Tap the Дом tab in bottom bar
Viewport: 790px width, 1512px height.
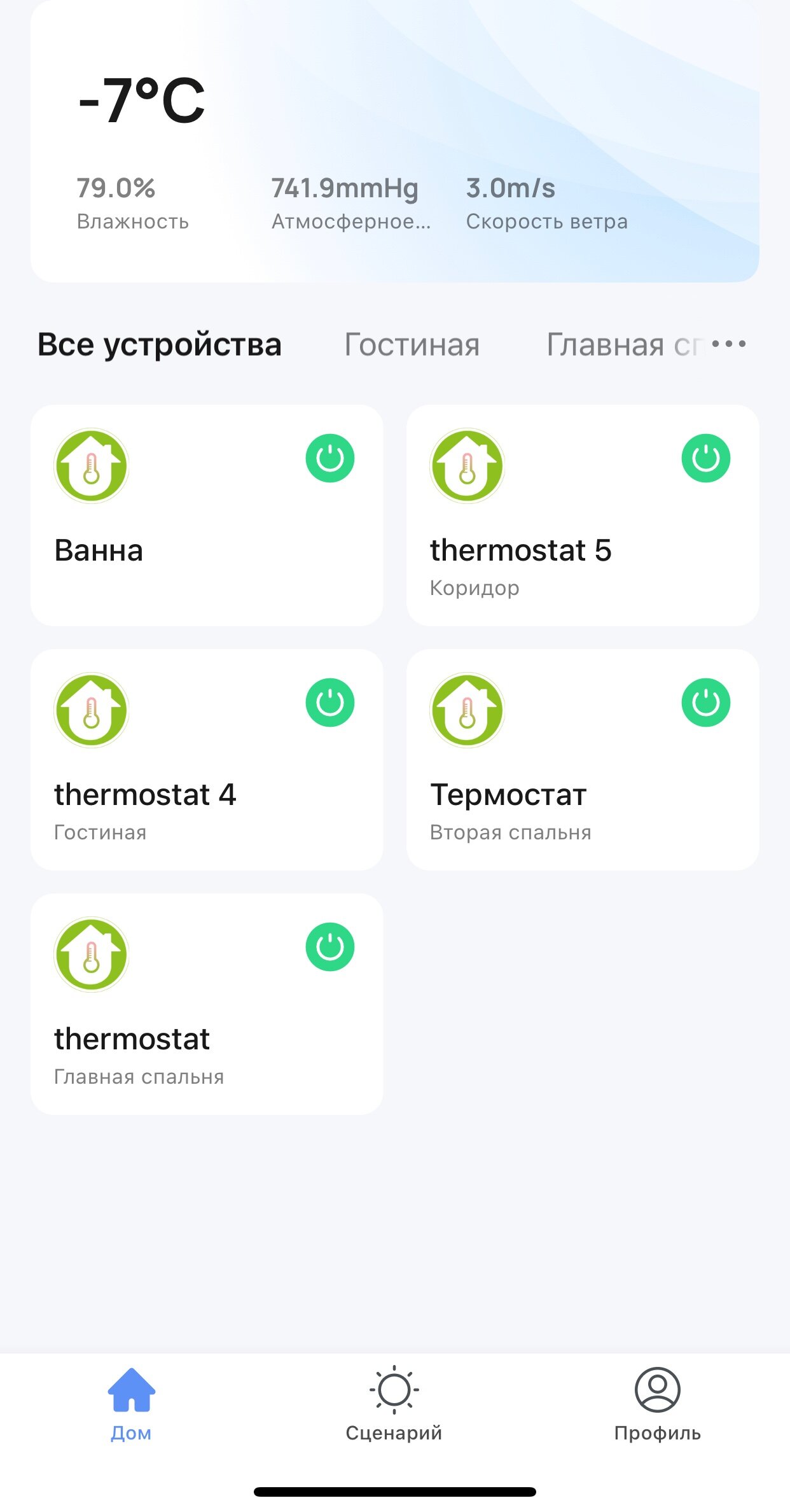pyautogui.click(x=131, y=1404)
